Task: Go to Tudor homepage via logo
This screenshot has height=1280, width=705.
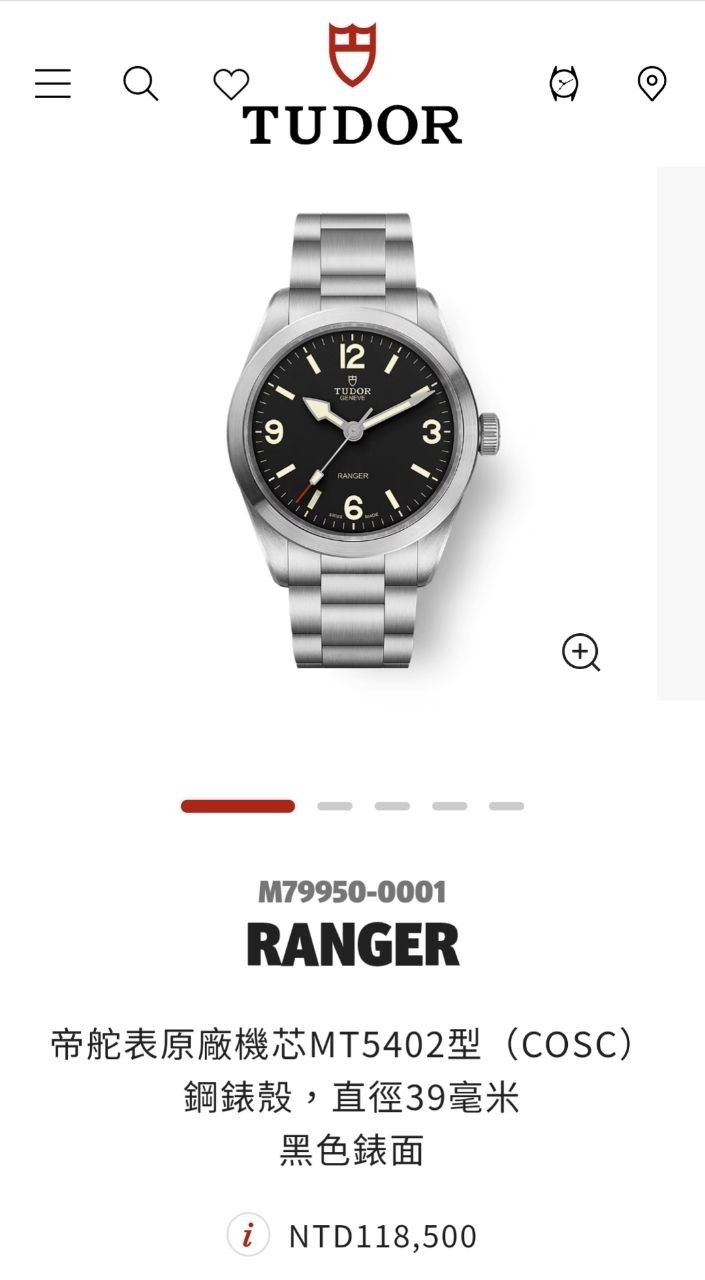Action: (352, 84)
